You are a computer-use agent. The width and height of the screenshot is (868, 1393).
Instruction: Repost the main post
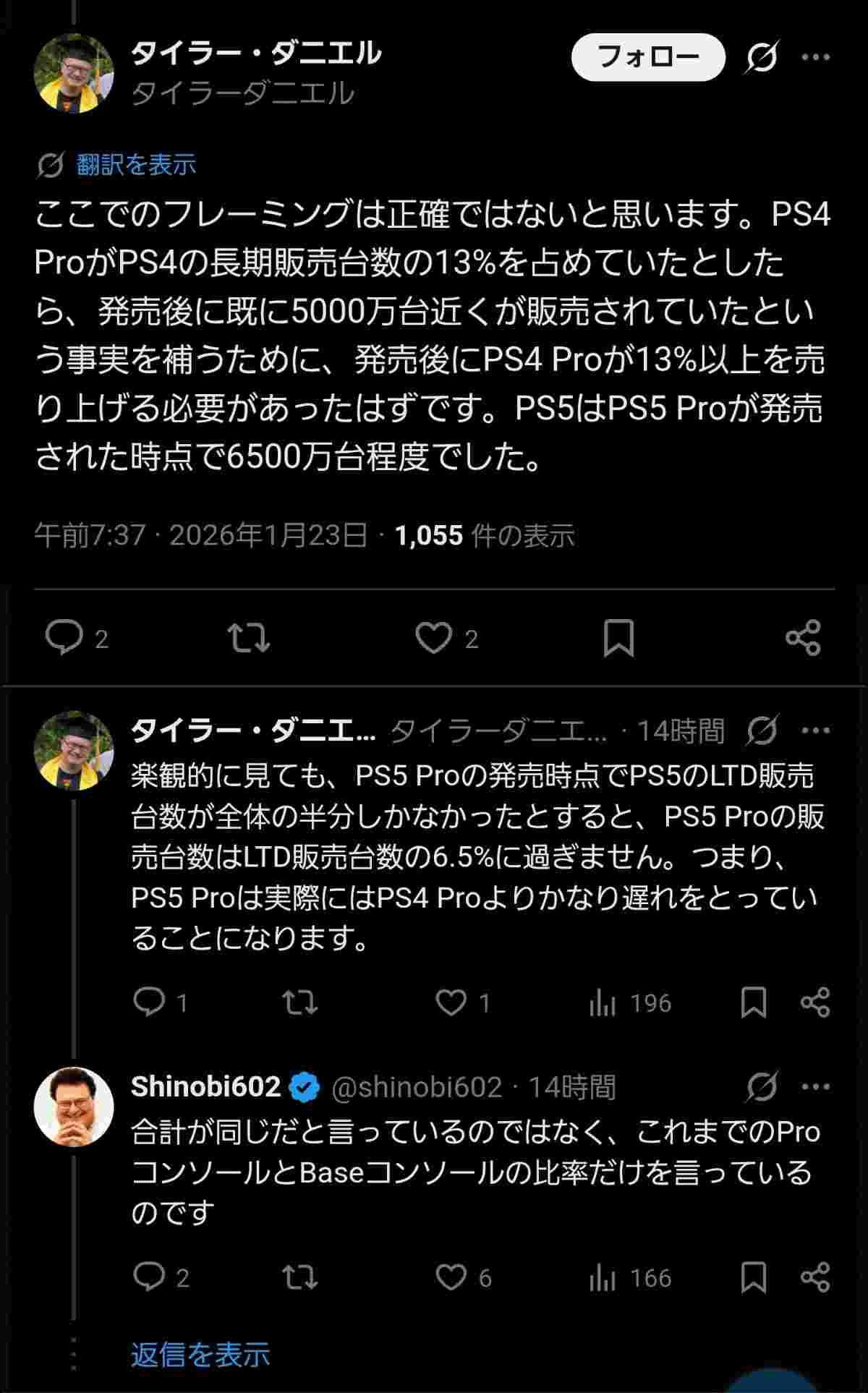click(x=248, y=638)
